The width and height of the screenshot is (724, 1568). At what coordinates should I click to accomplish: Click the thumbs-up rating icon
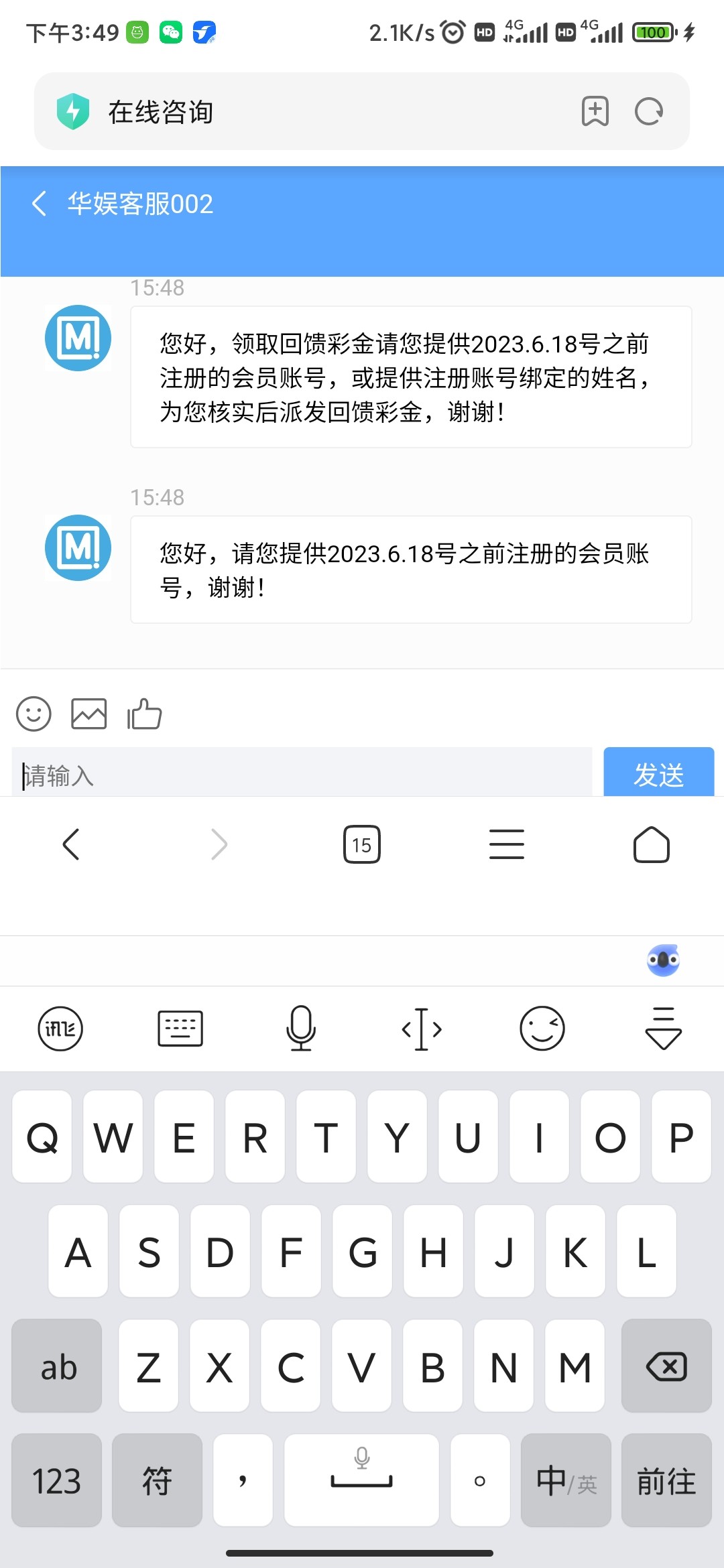point(143,714)
